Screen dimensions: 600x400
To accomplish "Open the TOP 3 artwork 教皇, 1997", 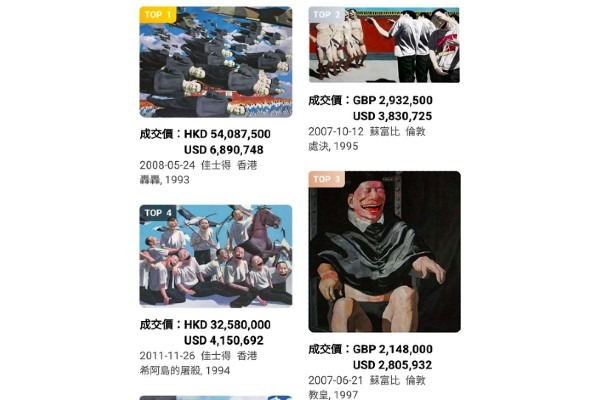I will [x=384, y=251].
